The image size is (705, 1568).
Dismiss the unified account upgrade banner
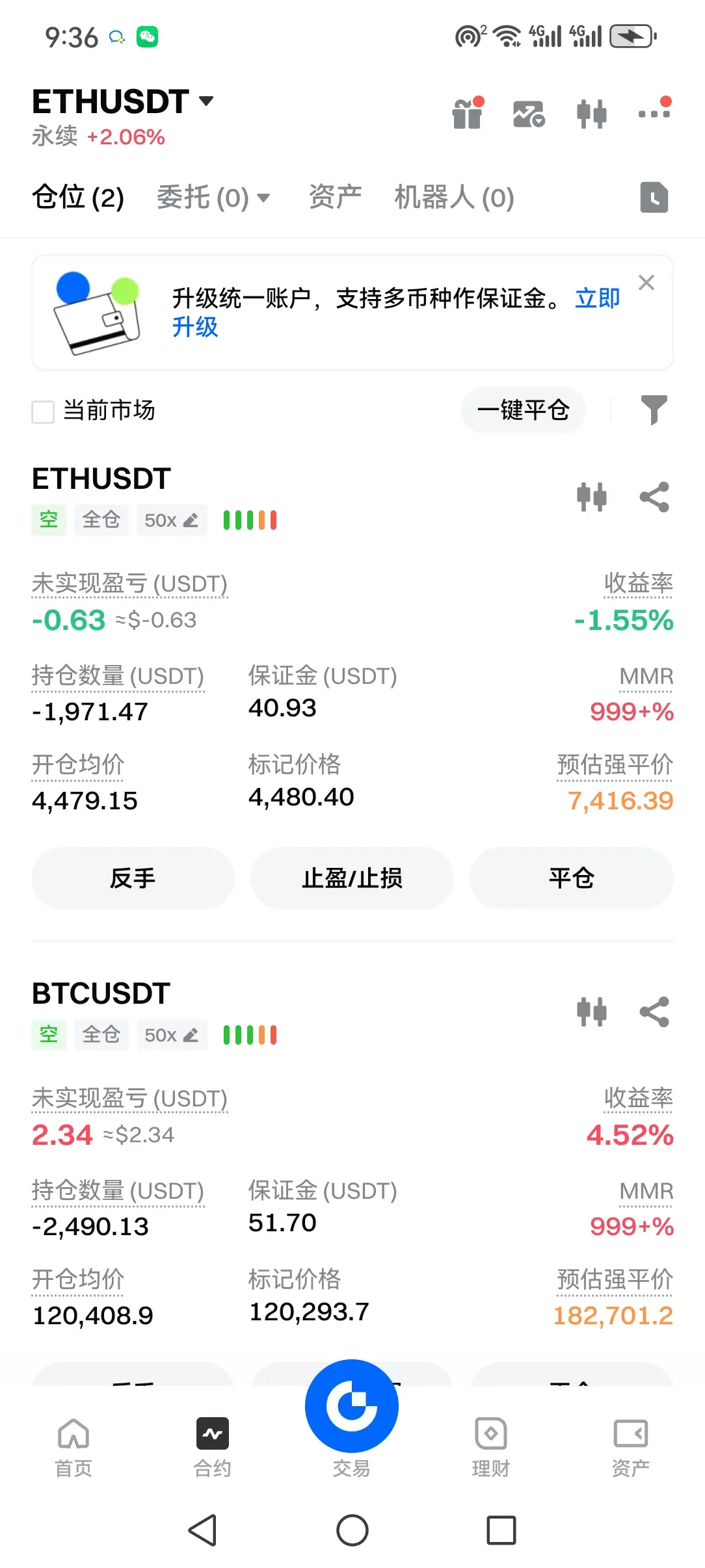pos(646,282)
